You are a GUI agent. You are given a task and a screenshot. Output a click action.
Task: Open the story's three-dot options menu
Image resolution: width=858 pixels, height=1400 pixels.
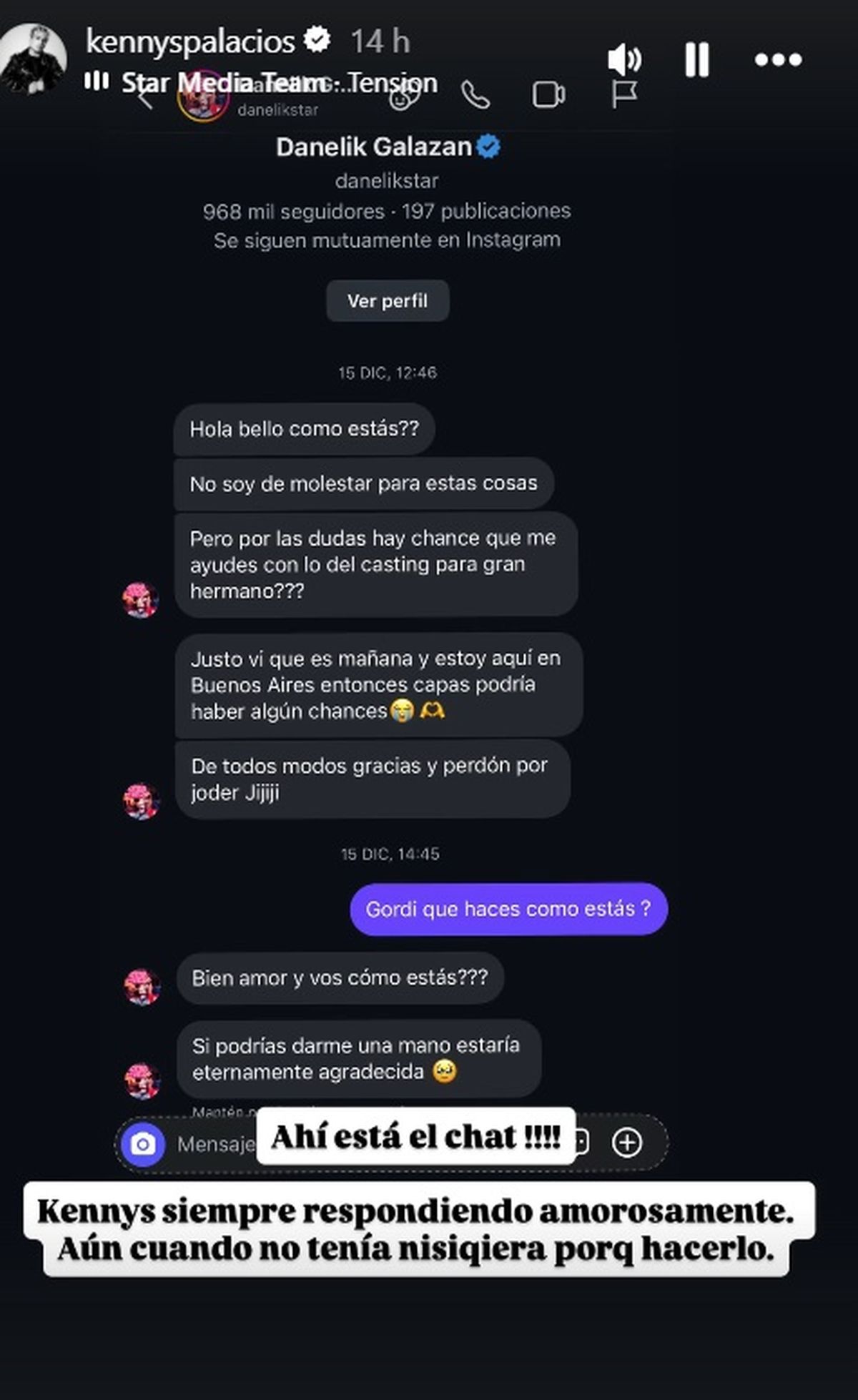[778, 59]
